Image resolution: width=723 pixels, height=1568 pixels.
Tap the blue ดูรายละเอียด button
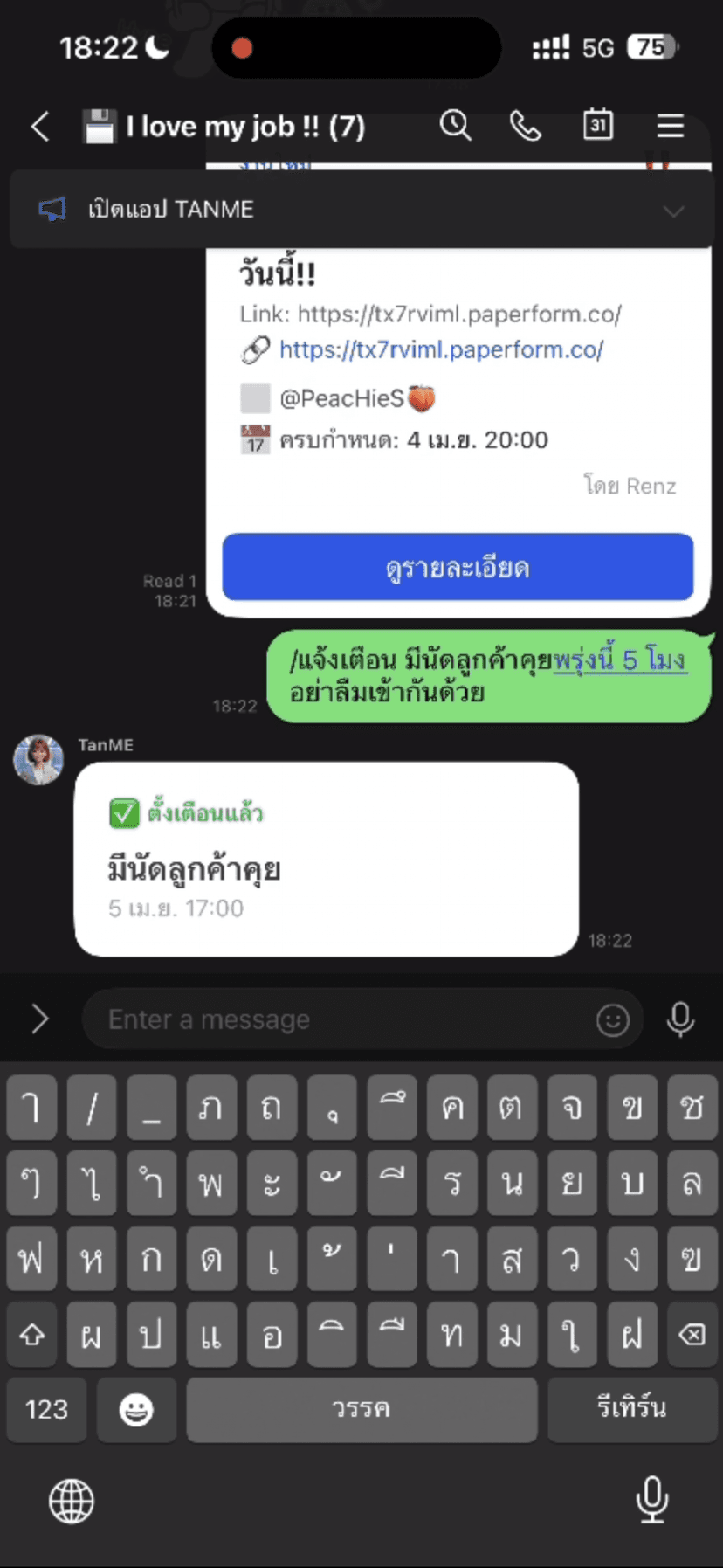tap(458, 567)
